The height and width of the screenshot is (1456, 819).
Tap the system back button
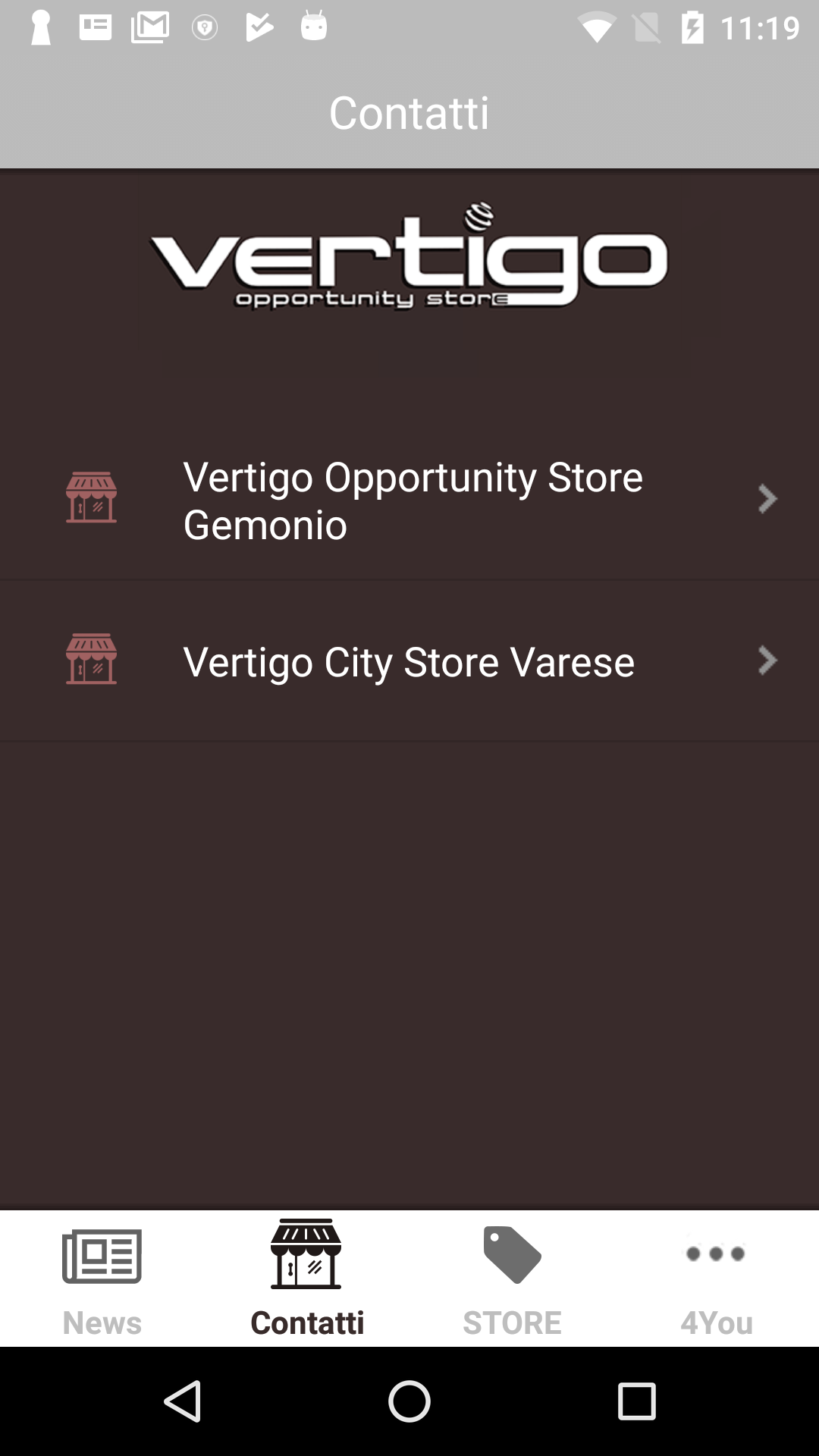point(182,1401)
